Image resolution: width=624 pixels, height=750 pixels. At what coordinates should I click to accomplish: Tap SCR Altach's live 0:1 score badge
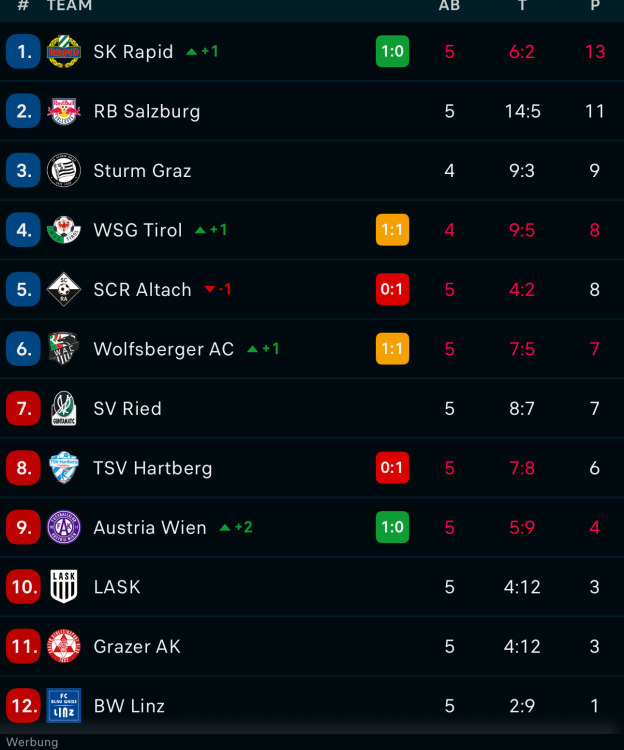(x=392, y=290)
